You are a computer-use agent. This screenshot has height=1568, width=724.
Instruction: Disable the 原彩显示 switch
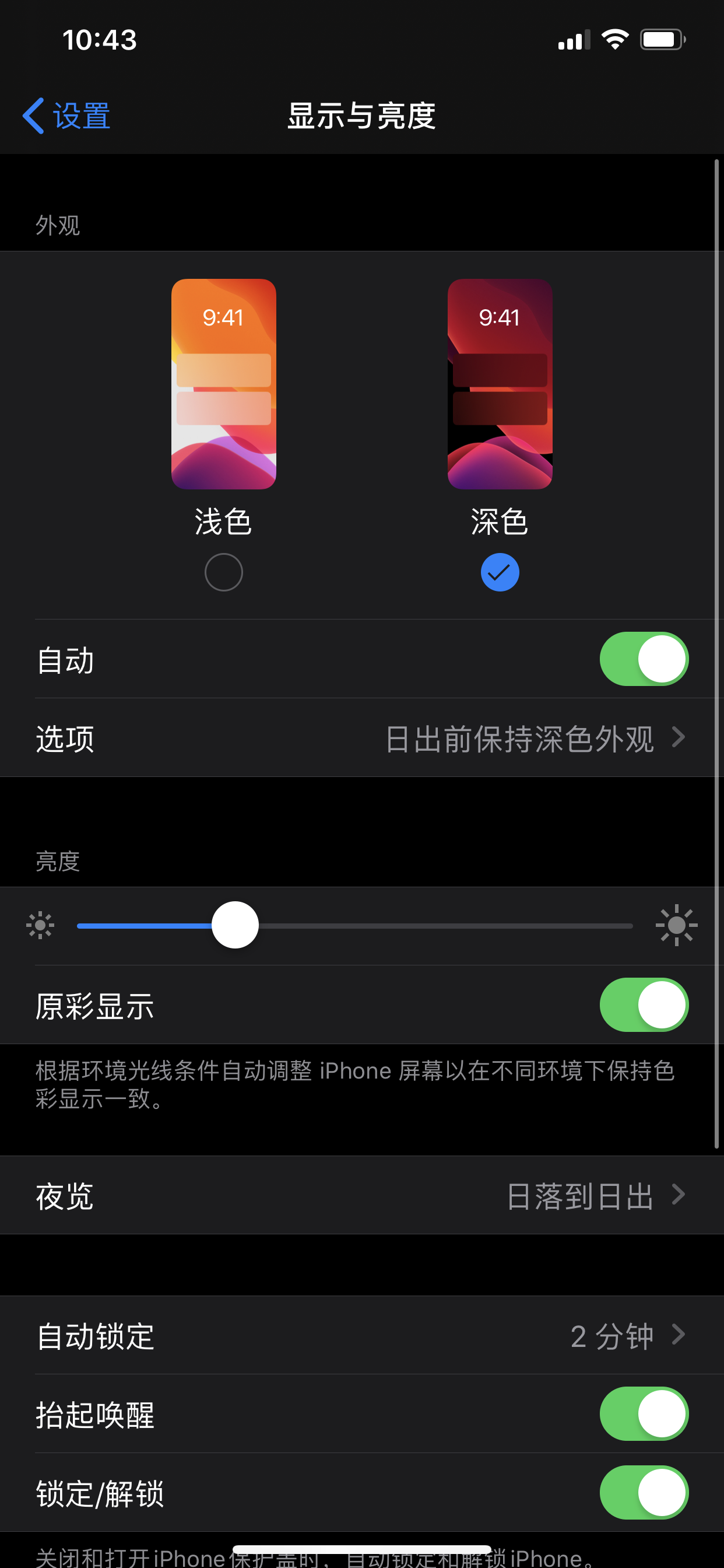[643, 1005]
